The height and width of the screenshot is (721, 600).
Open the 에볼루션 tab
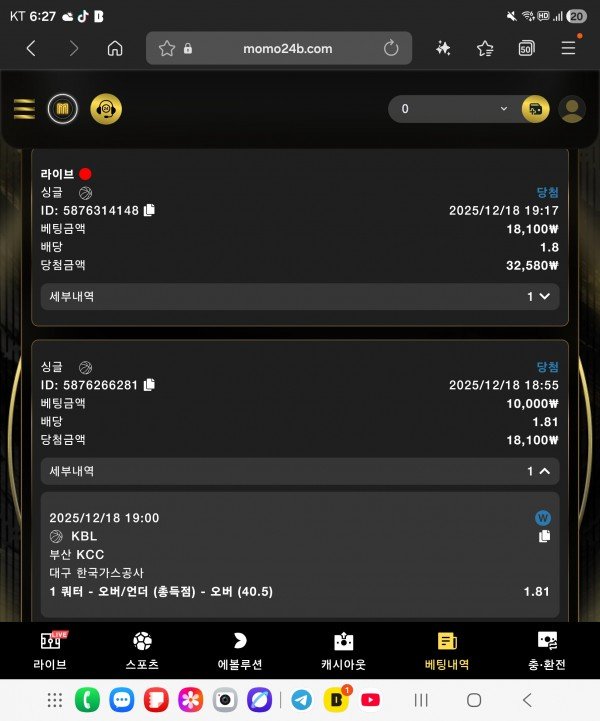(240, 650)
